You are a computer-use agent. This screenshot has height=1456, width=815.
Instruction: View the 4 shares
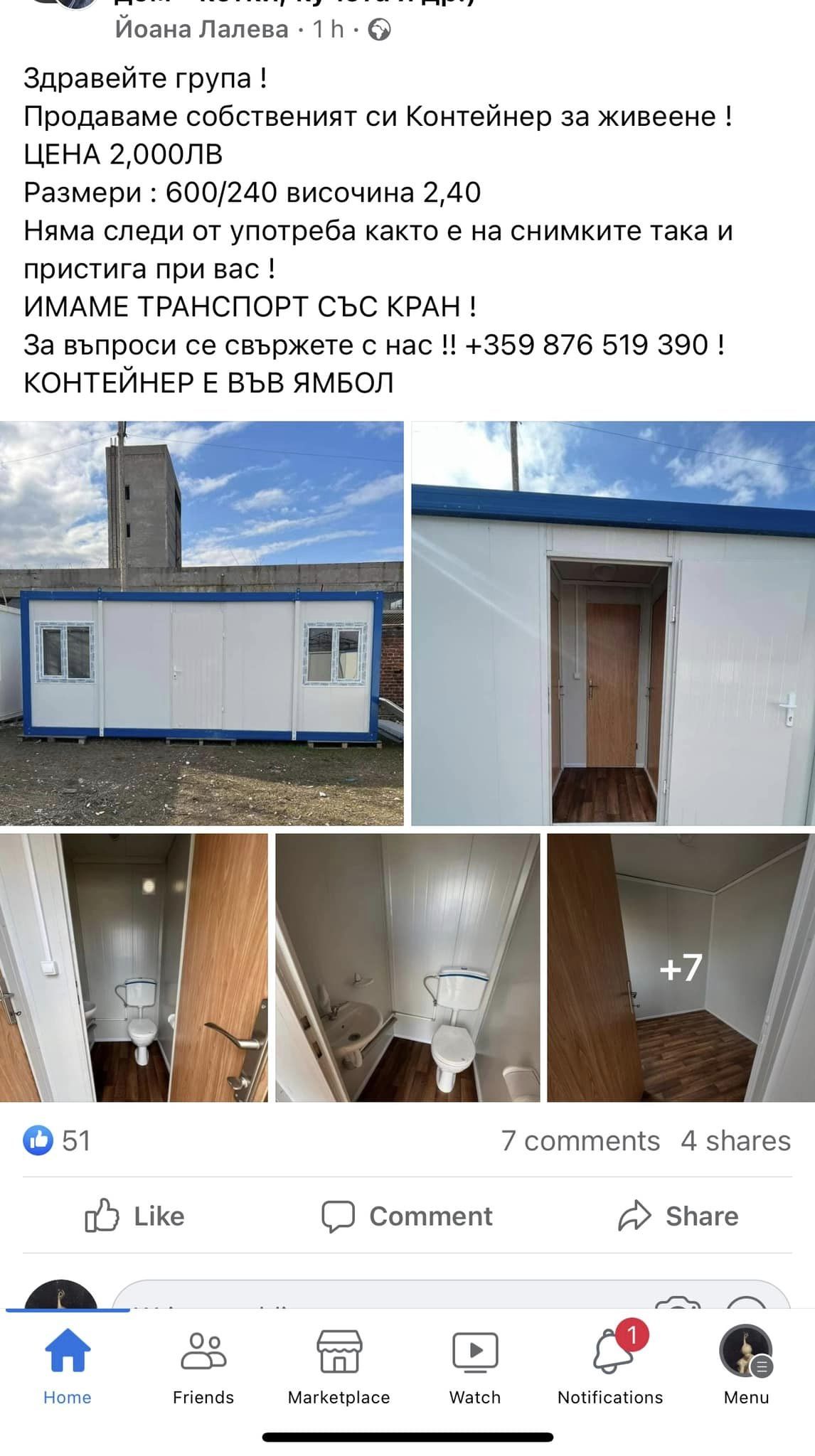coord(735,1140)
